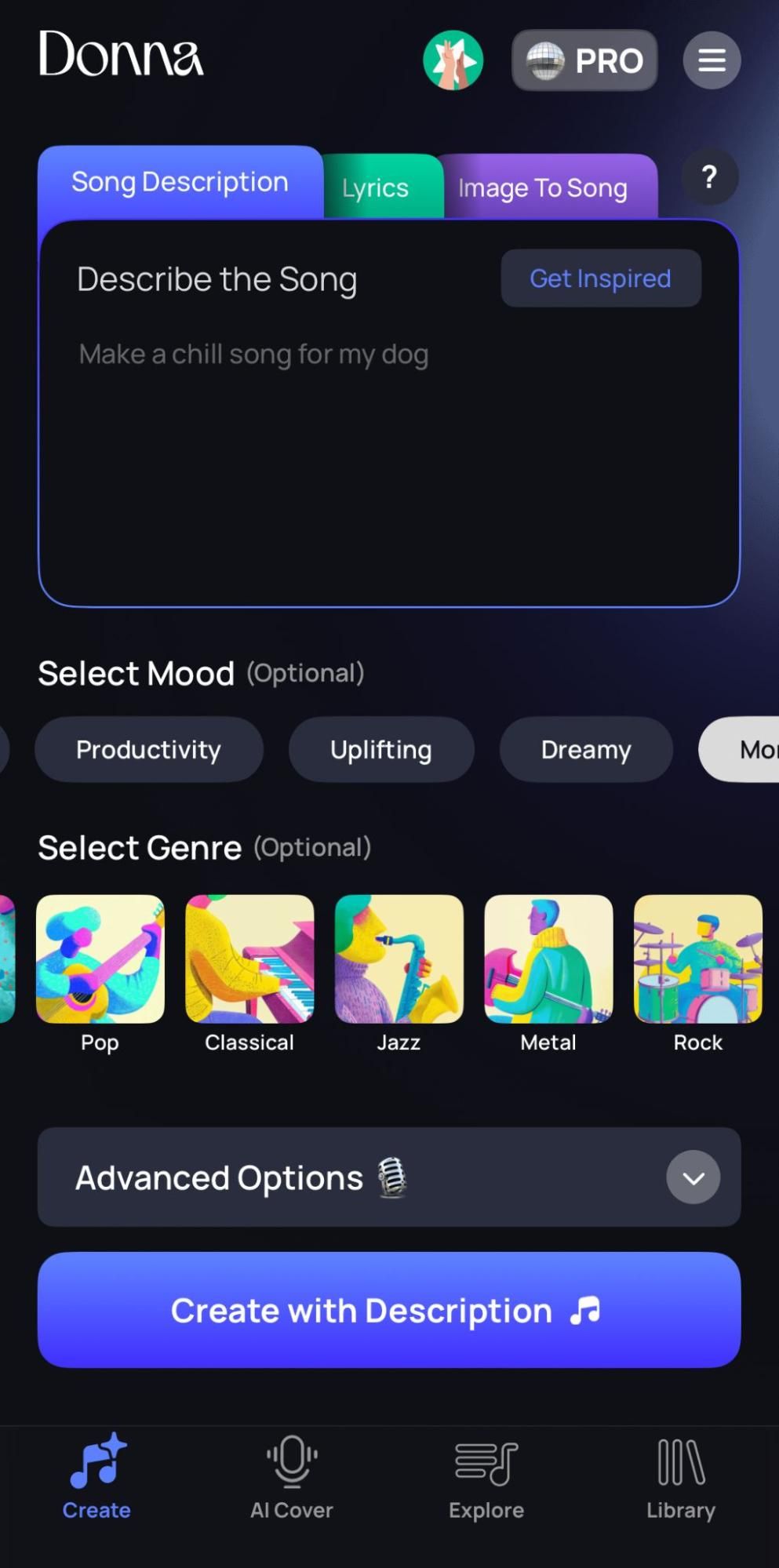The height and width of the screenshot is (1568, 779).
Task: Pick the Jazz genre tile
Action: pyautogui.click(x=399, y=959)
